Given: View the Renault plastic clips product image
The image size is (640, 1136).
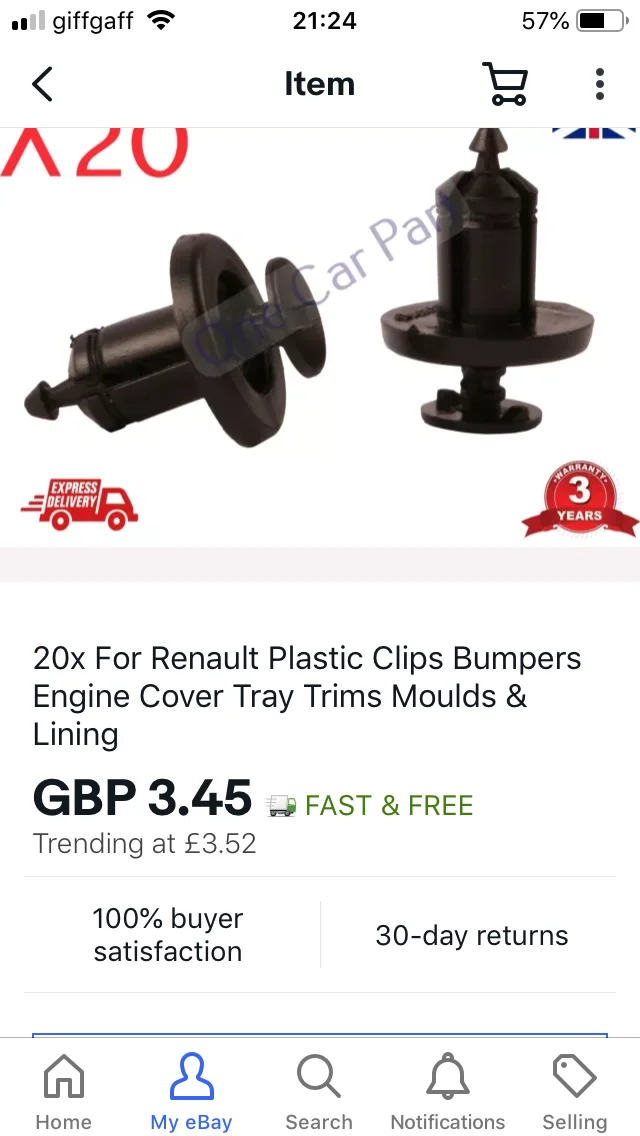Looking at the screenshot, I should pos(320,337).
